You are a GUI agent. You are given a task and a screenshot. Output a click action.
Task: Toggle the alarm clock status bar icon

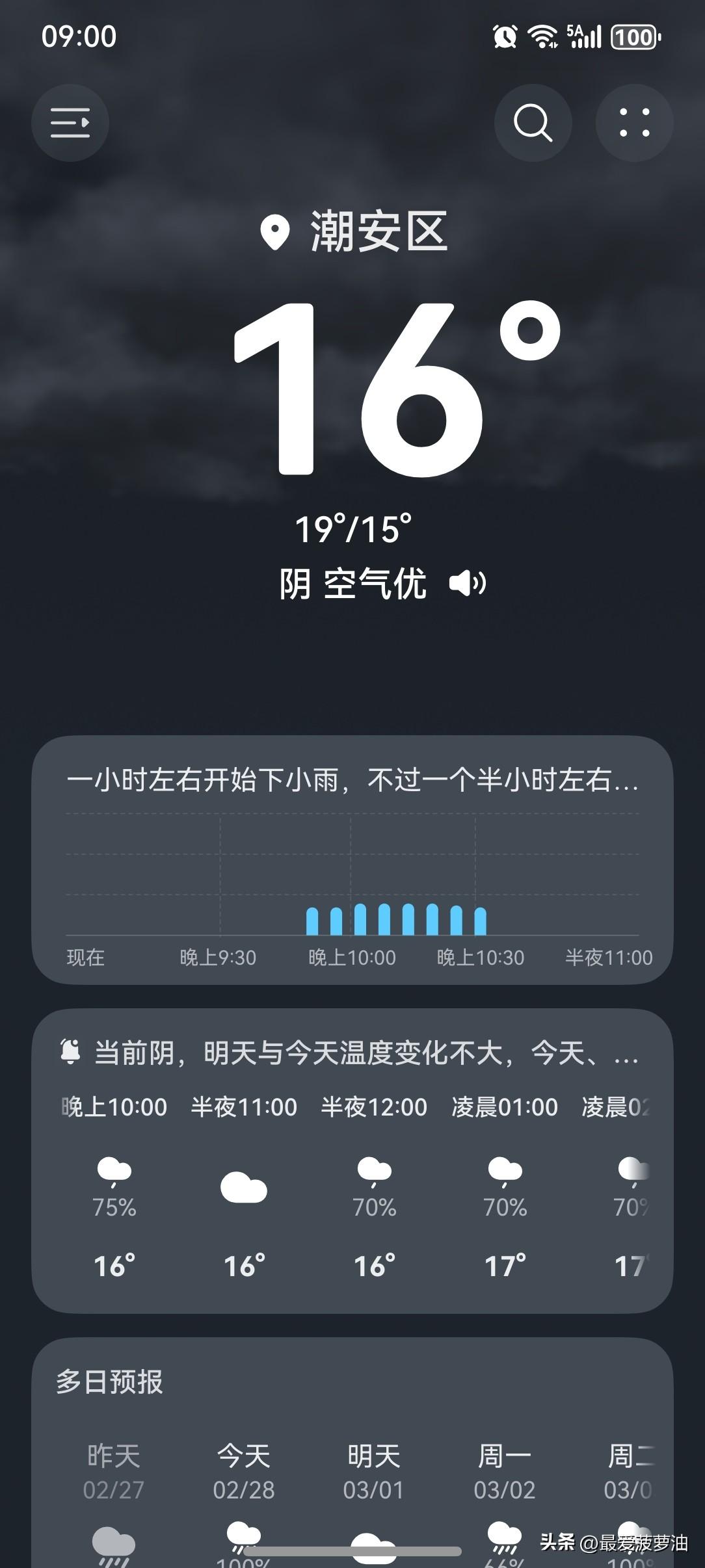pyautogui.click(x=507, y=37)
